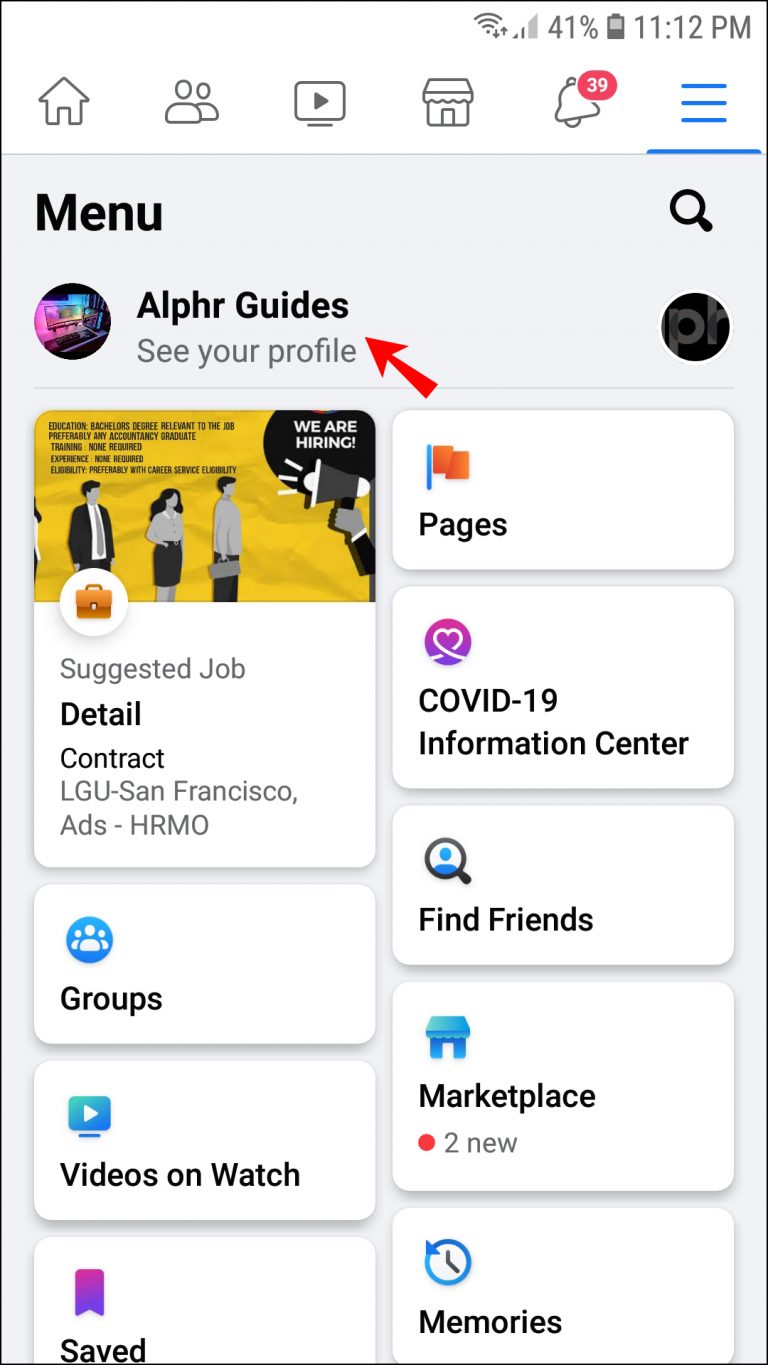Open the hamburger Menu tab
Image resolution: width=768 pixels, height=1365 pixels.
coord(703,101)
